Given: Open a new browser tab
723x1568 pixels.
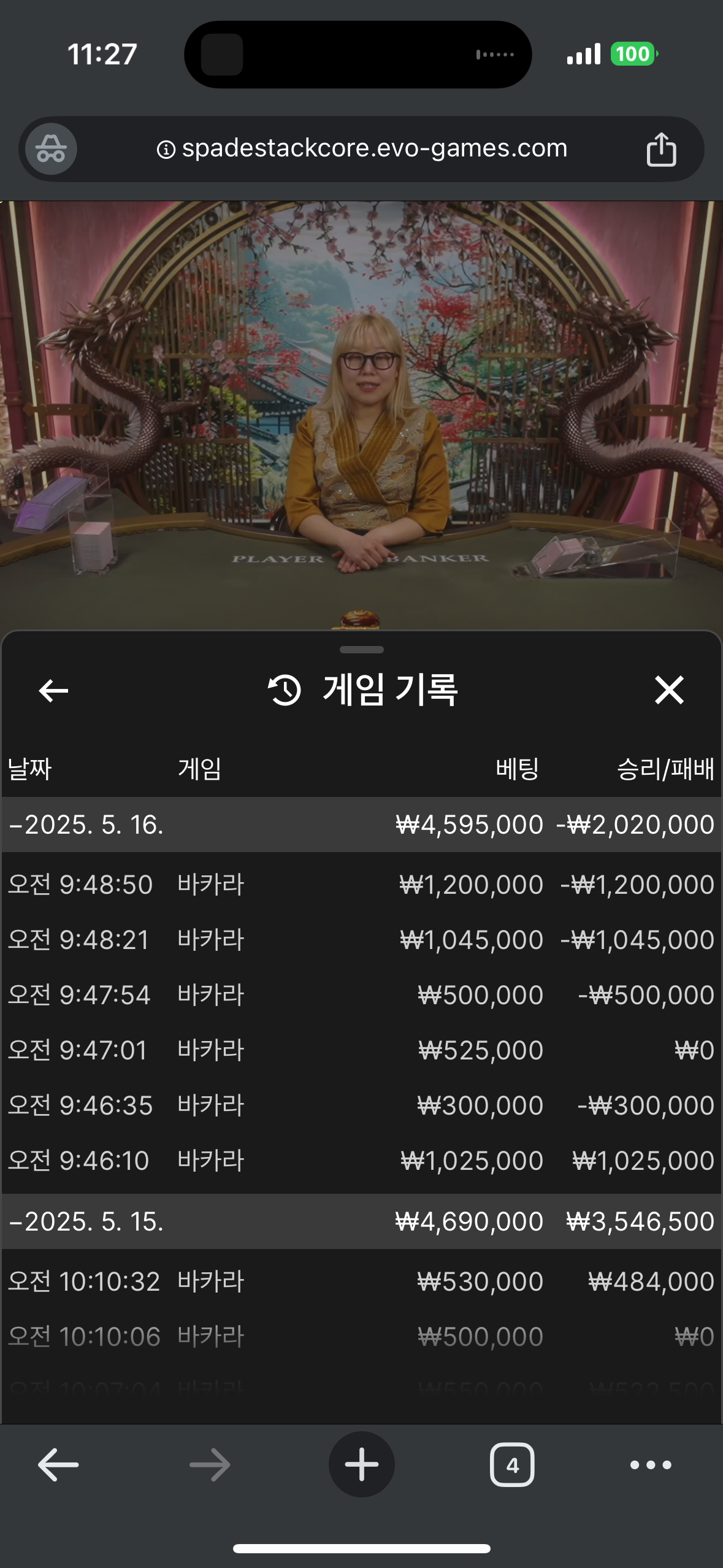Looking at the screenshot, I should click(362, 1465).
